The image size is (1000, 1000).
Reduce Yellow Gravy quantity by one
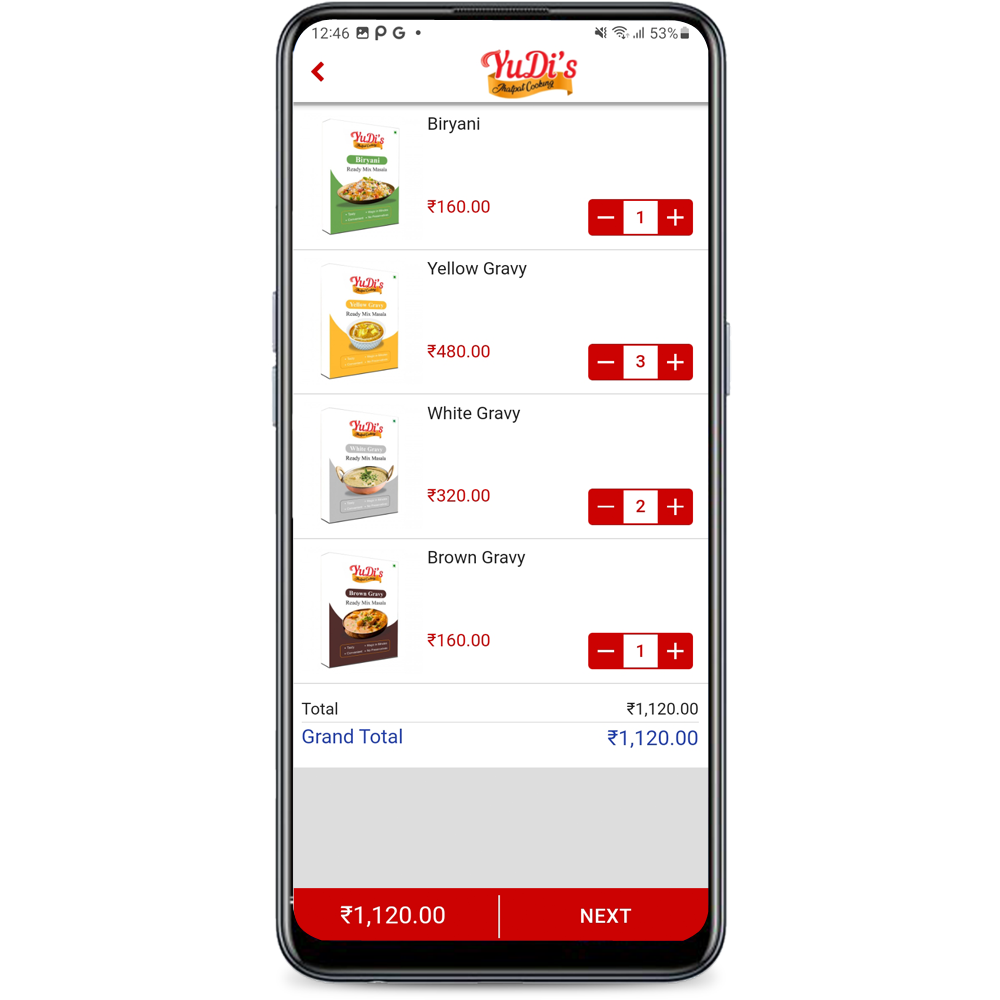click(606, 362)
